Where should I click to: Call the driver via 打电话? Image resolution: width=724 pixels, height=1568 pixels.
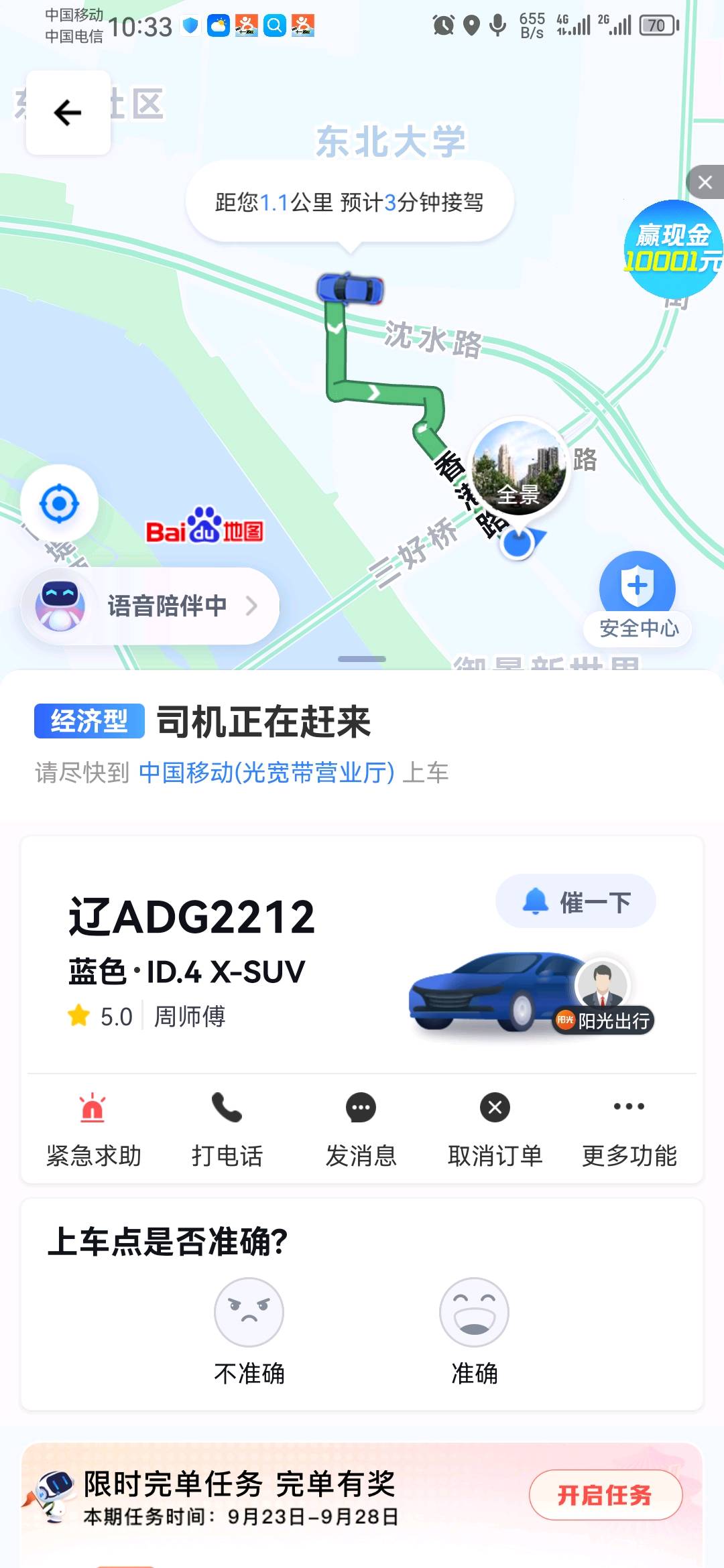tap(227, 1128)
